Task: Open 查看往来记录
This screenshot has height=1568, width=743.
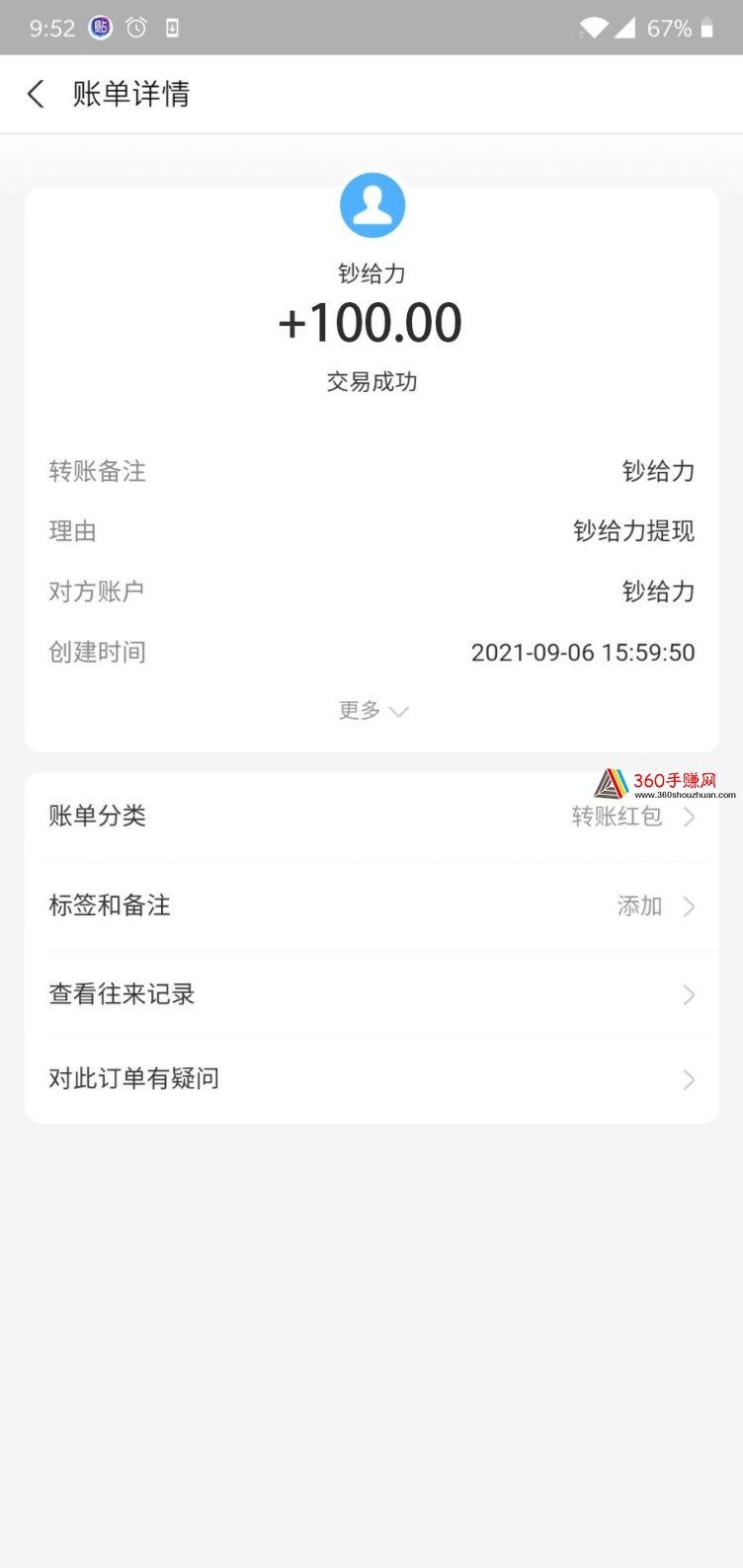Action: [371, 994]
